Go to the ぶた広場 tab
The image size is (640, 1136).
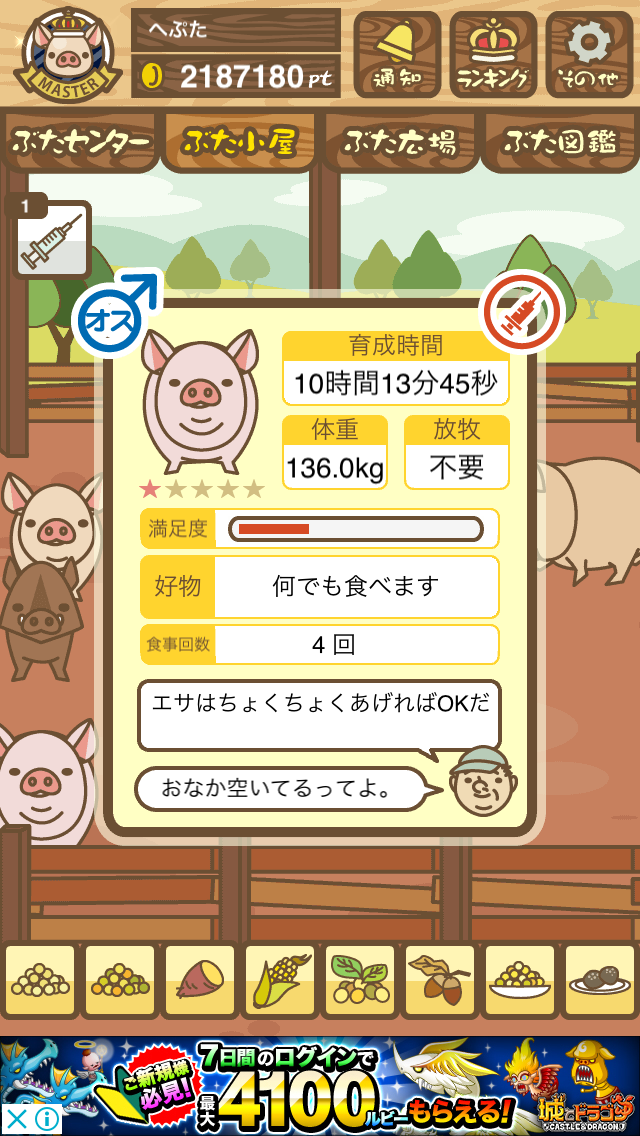pyautogui.click(x=399, y=142)
